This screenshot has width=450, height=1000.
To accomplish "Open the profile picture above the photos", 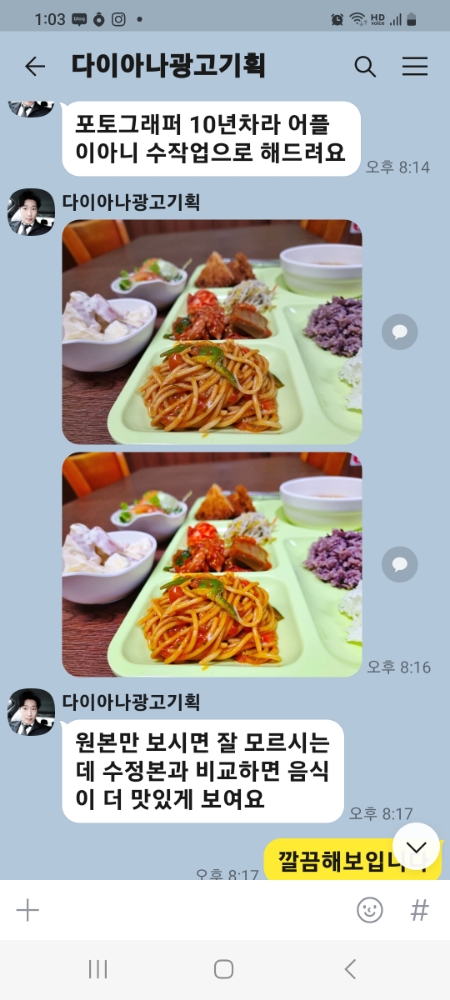I will (31, 212).
